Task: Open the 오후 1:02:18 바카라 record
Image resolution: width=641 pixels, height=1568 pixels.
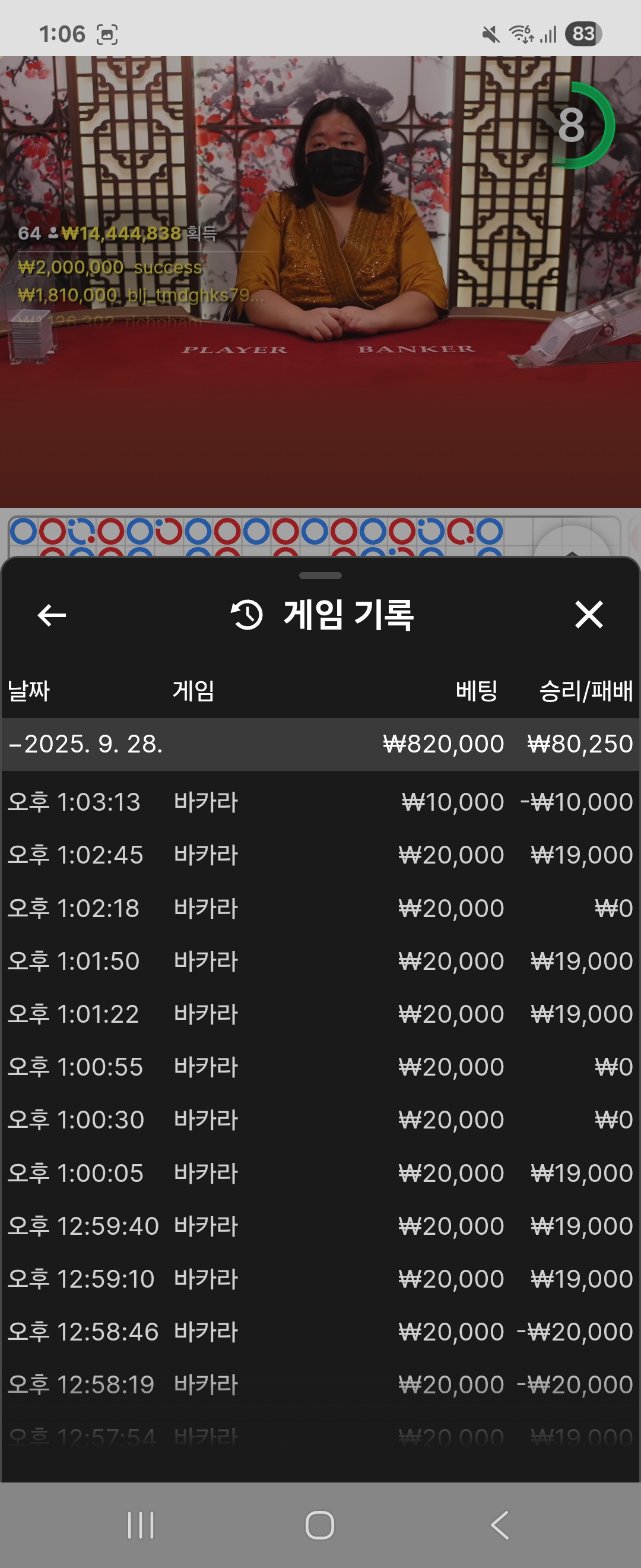Action: coord(320,908)
